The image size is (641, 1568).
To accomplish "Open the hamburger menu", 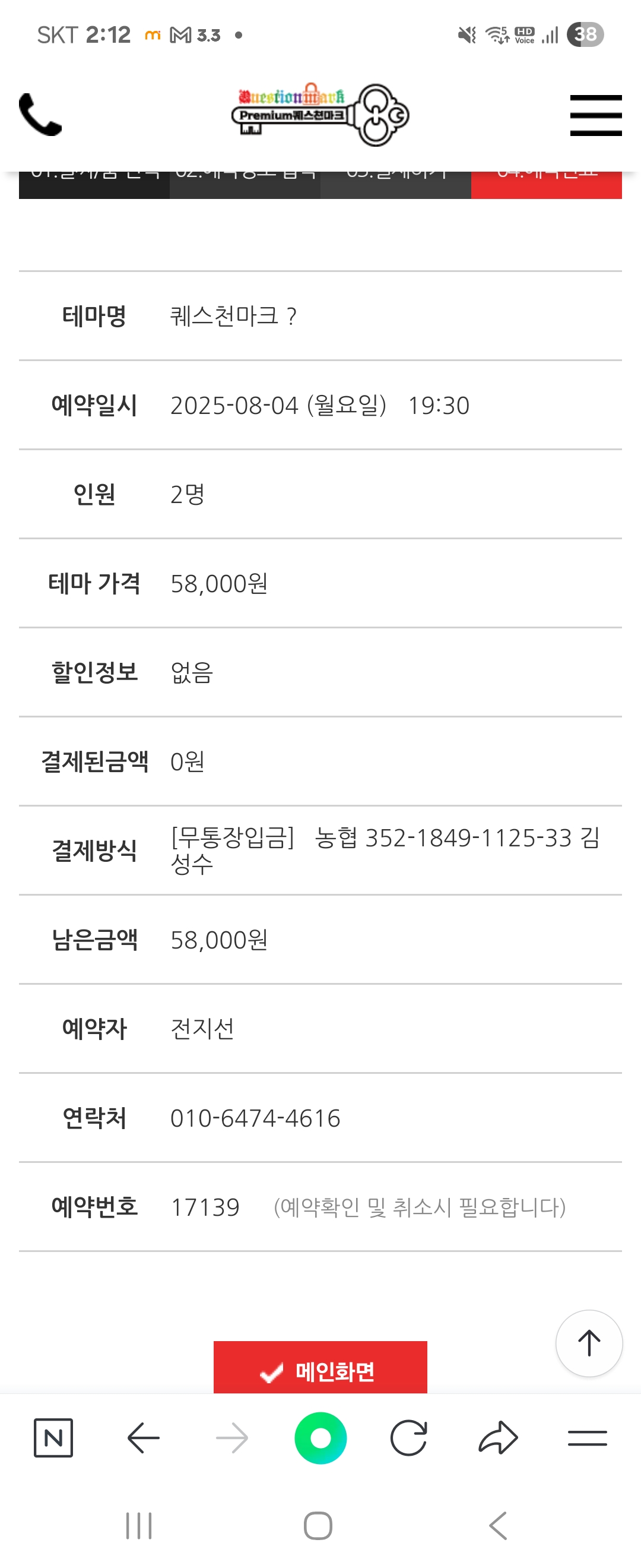I will click(595, 115).
